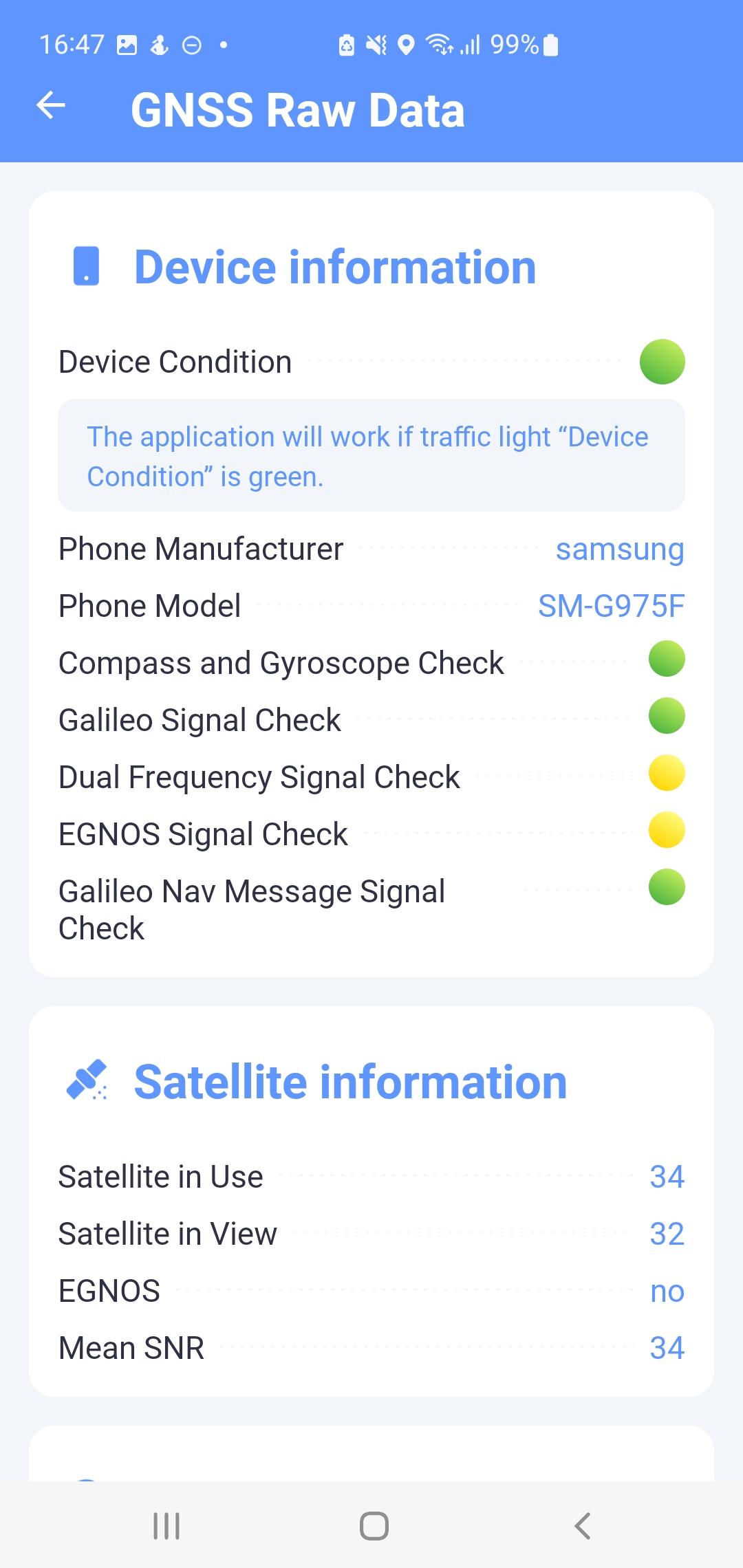Open the recent apps view

point(166,1525)
